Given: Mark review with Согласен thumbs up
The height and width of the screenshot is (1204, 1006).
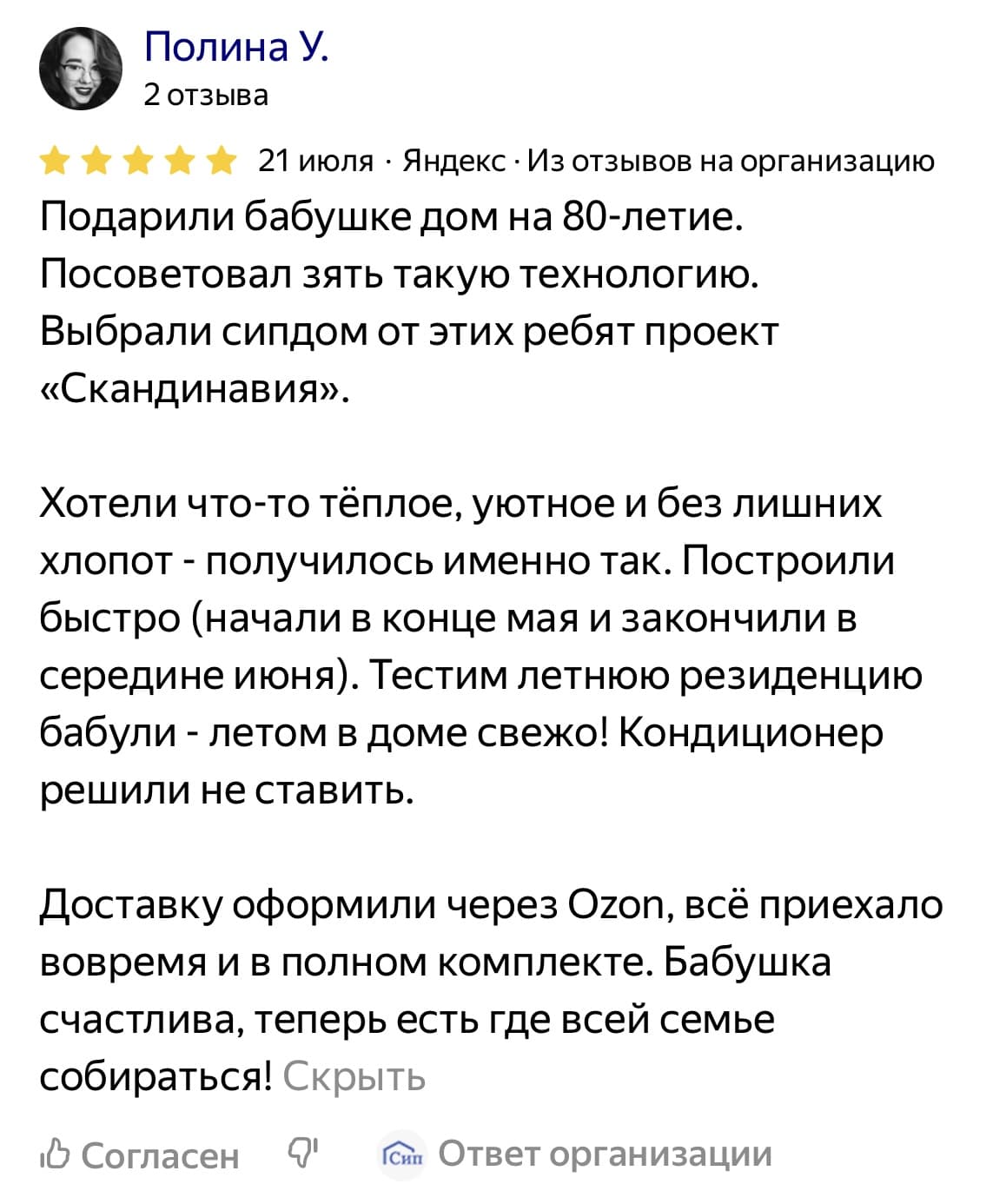Looking at the screenshot, I should (141, 1155).
